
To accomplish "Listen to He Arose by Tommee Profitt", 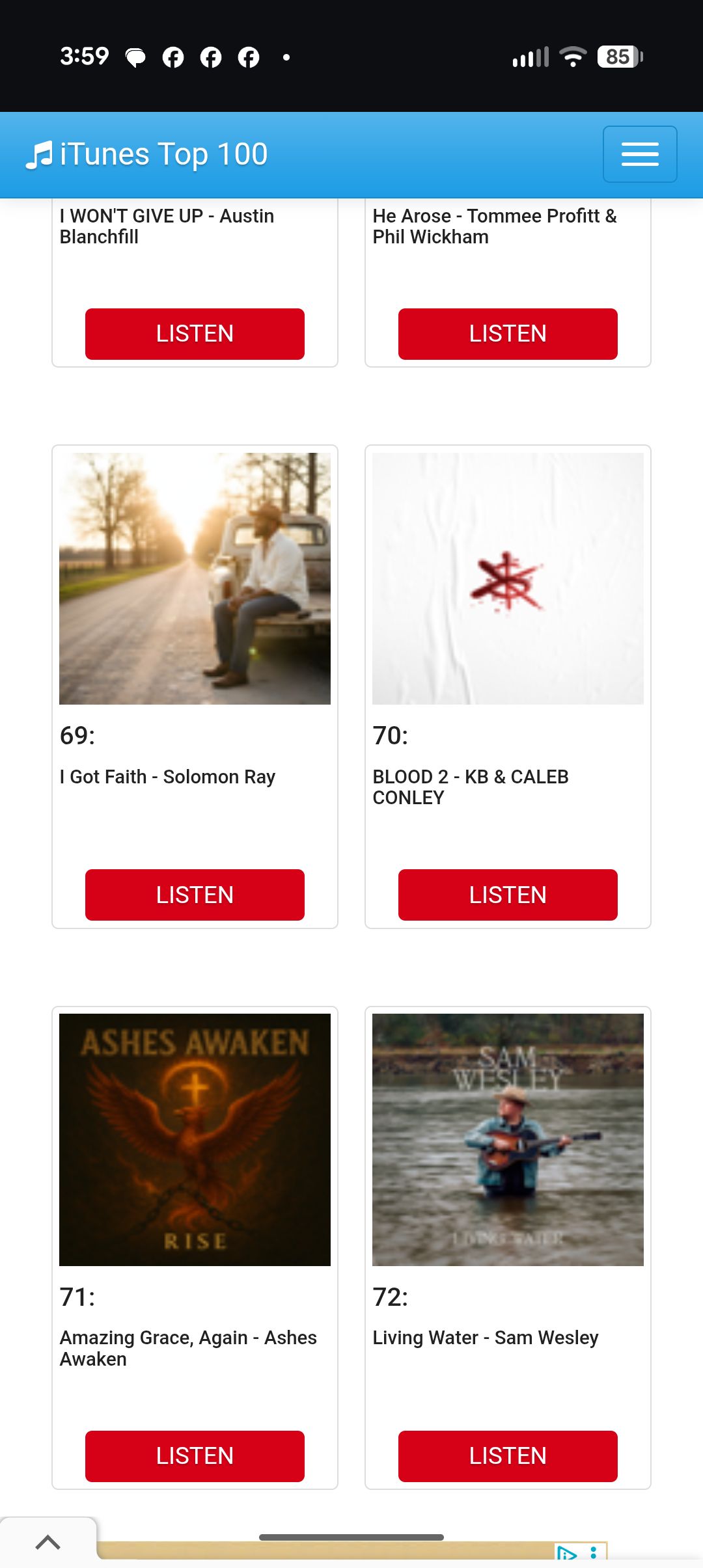I will (x=508, y=334).
